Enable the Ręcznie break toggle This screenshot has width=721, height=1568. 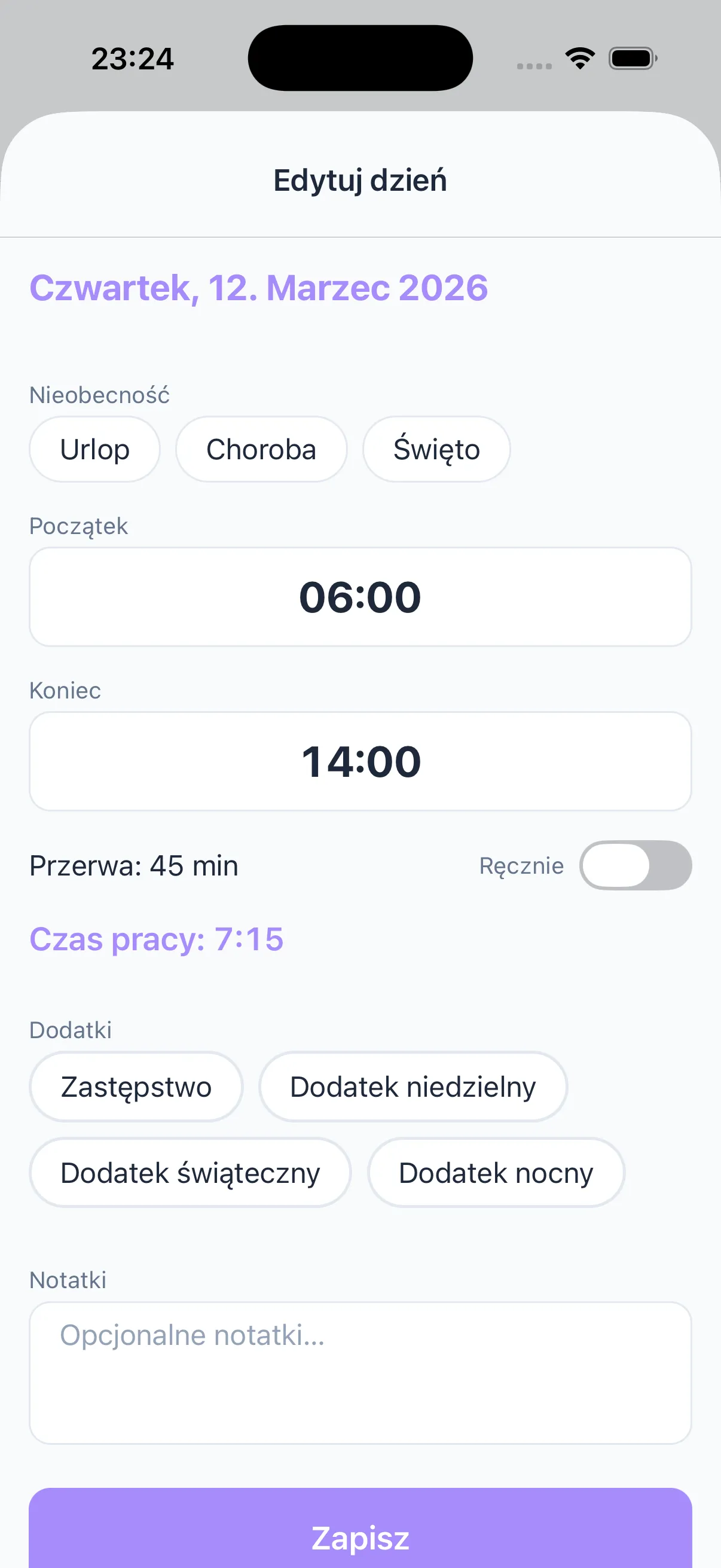(x=636, y=865)
